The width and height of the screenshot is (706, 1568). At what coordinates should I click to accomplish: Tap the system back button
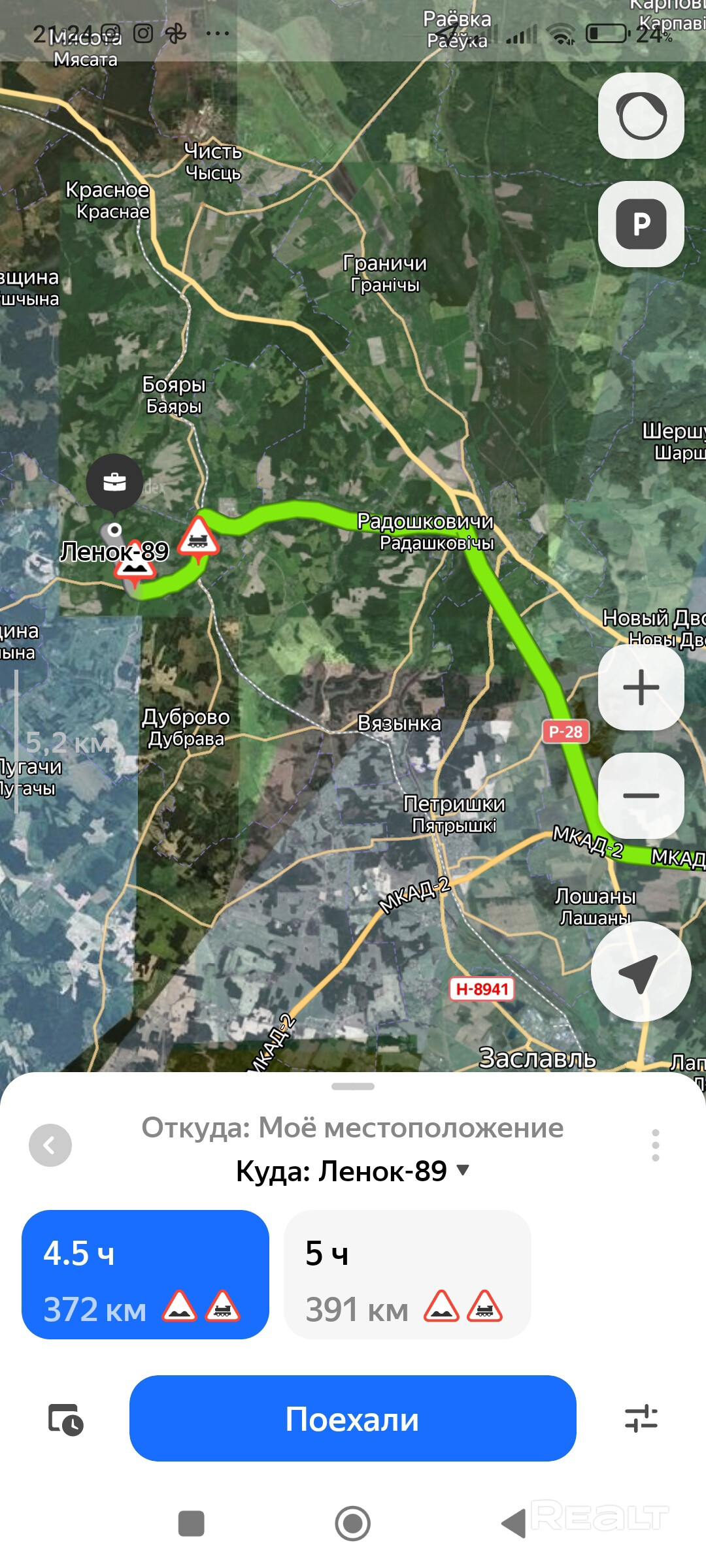pyautogui.click(x=514, y=1524)
